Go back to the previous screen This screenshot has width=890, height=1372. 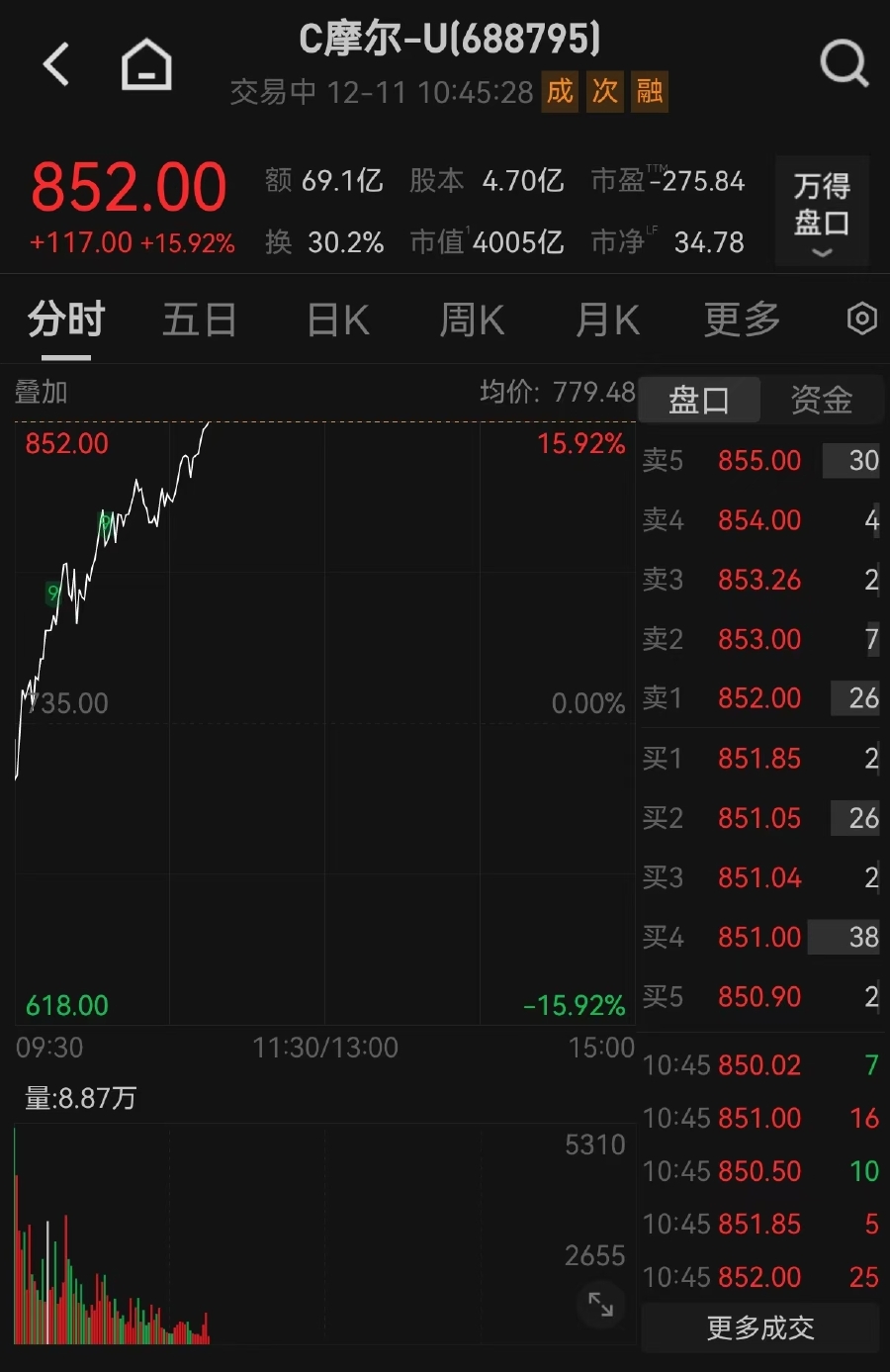point(56,65)
